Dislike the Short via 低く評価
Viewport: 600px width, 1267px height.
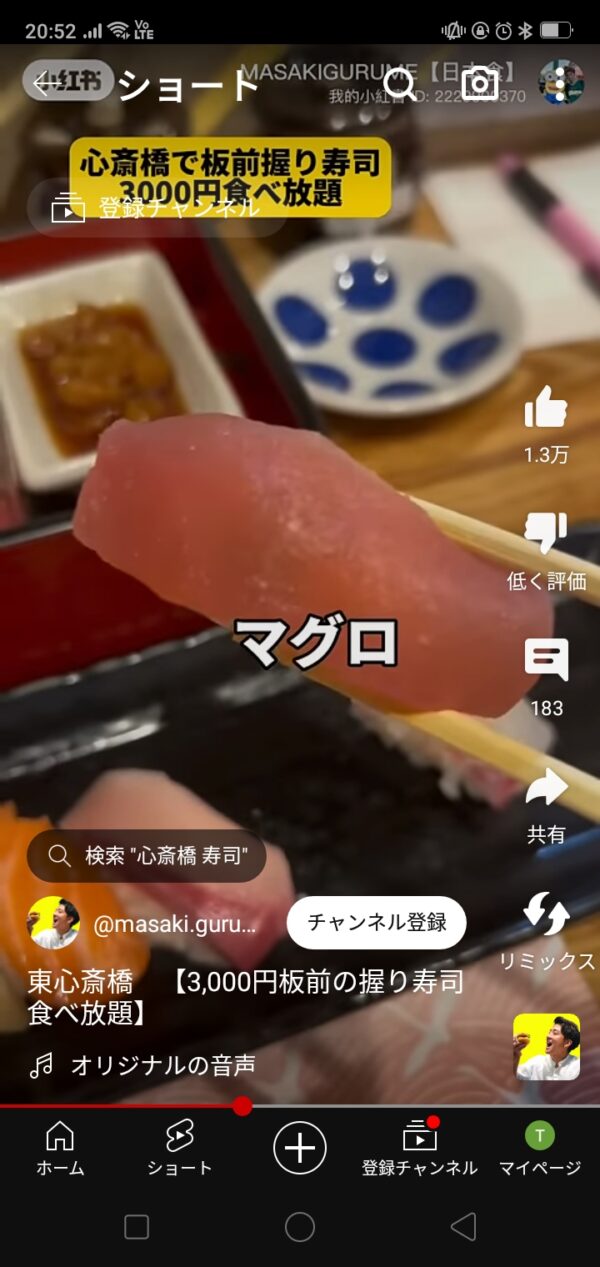tap(546, 534)
